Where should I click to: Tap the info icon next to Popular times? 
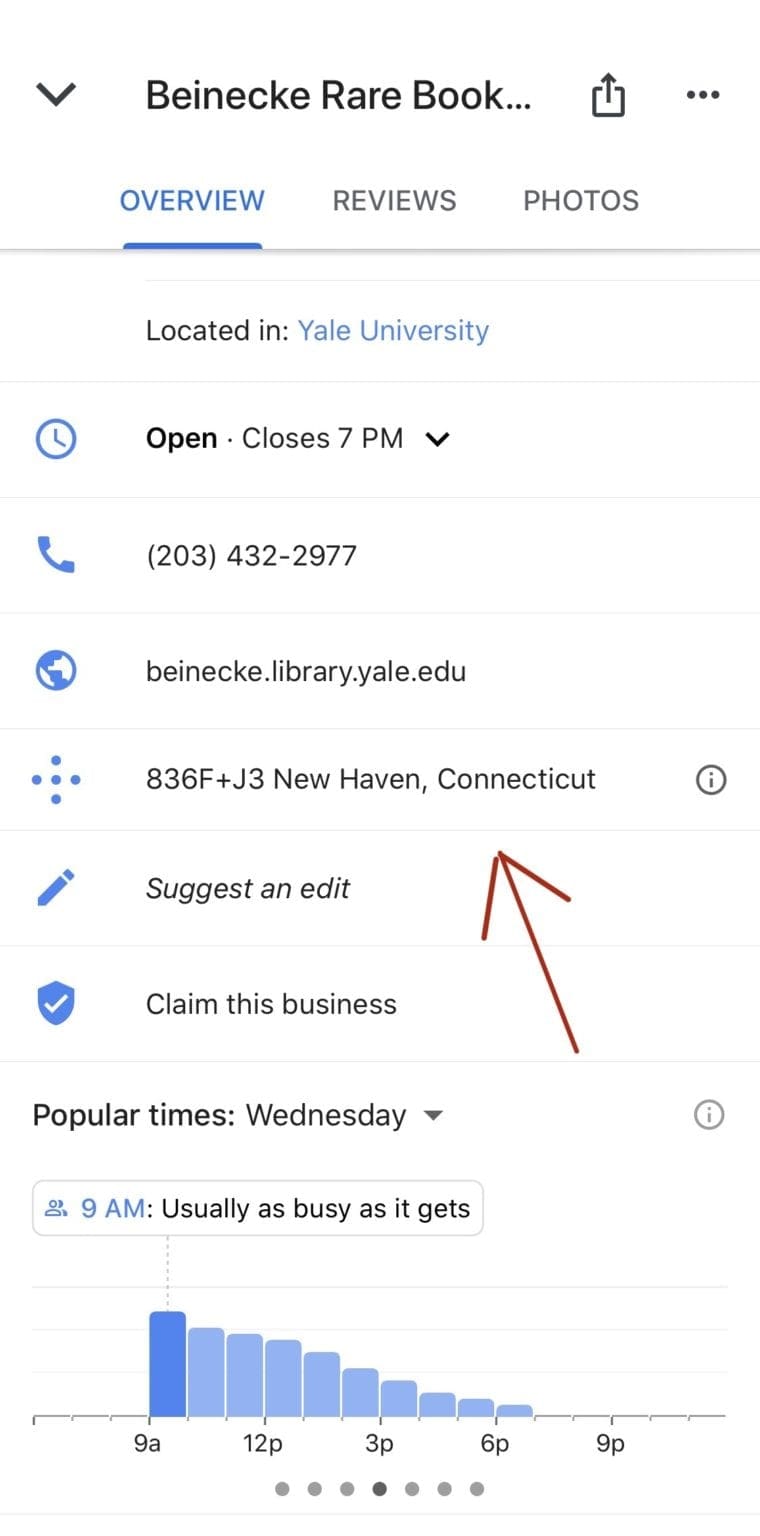click(708, 1114)
